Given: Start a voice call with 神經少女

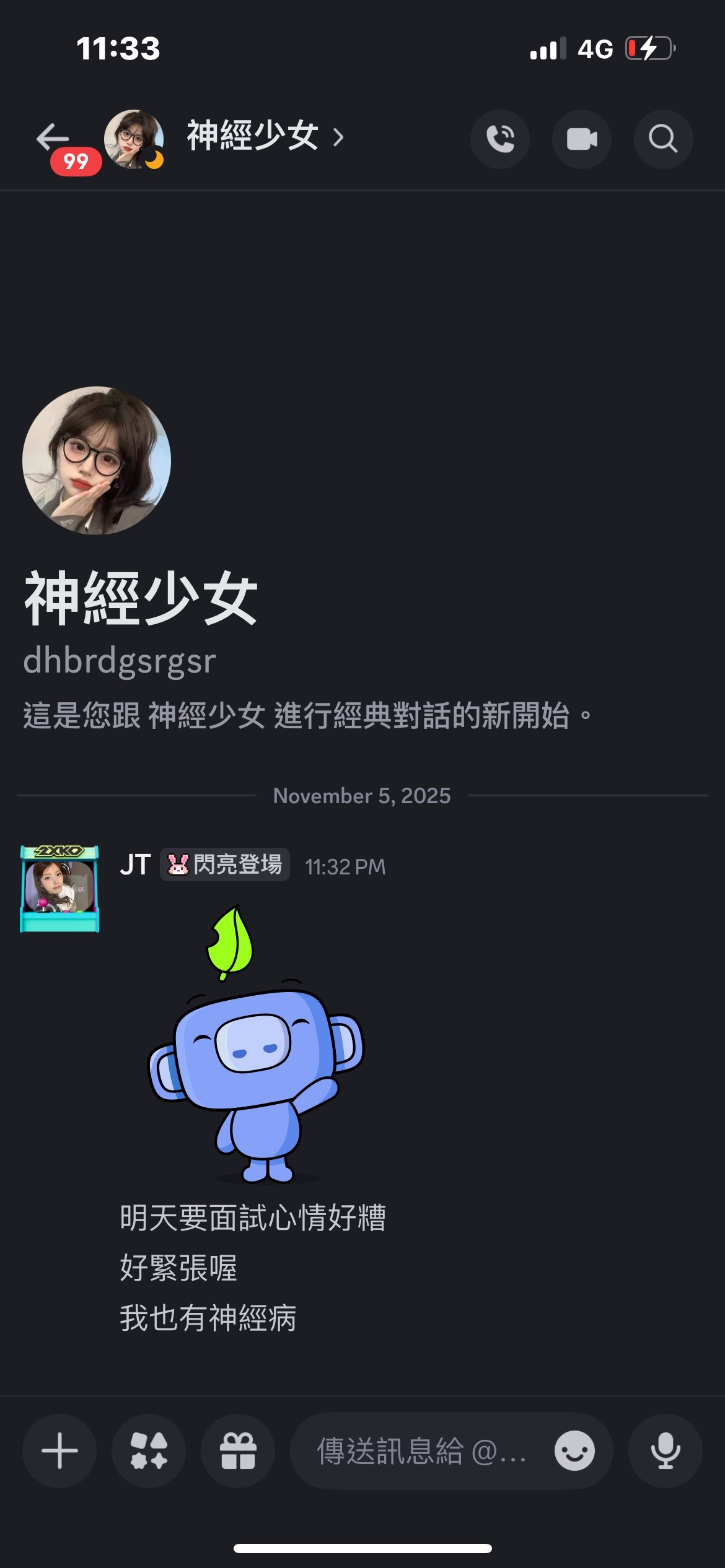Looking at the screenshot, I should (500, 139).
